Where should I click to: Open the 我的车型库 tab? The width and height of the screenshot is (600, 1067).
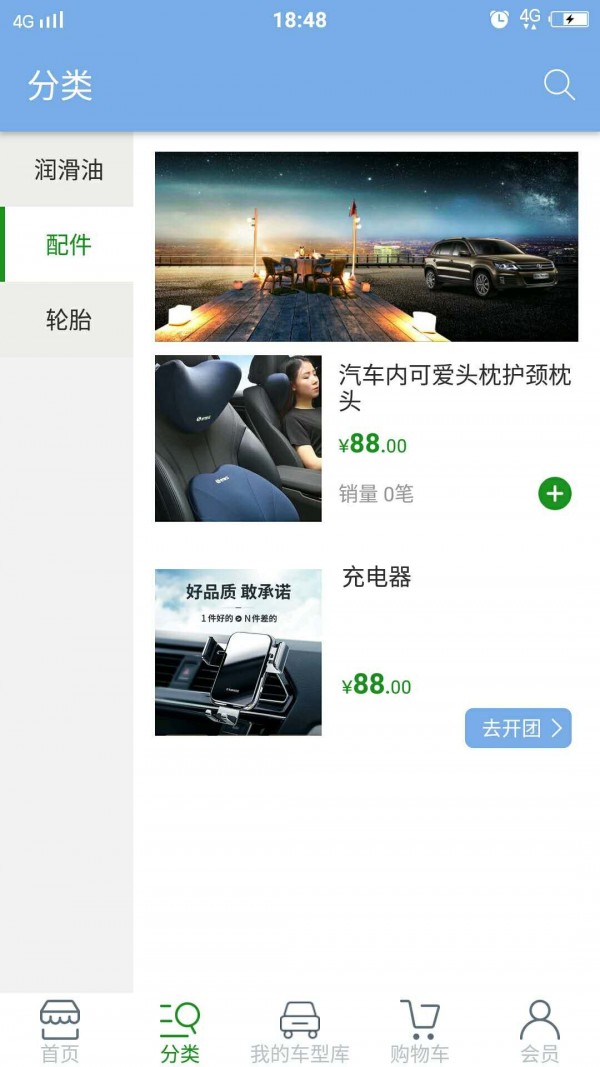[300, 1031]
